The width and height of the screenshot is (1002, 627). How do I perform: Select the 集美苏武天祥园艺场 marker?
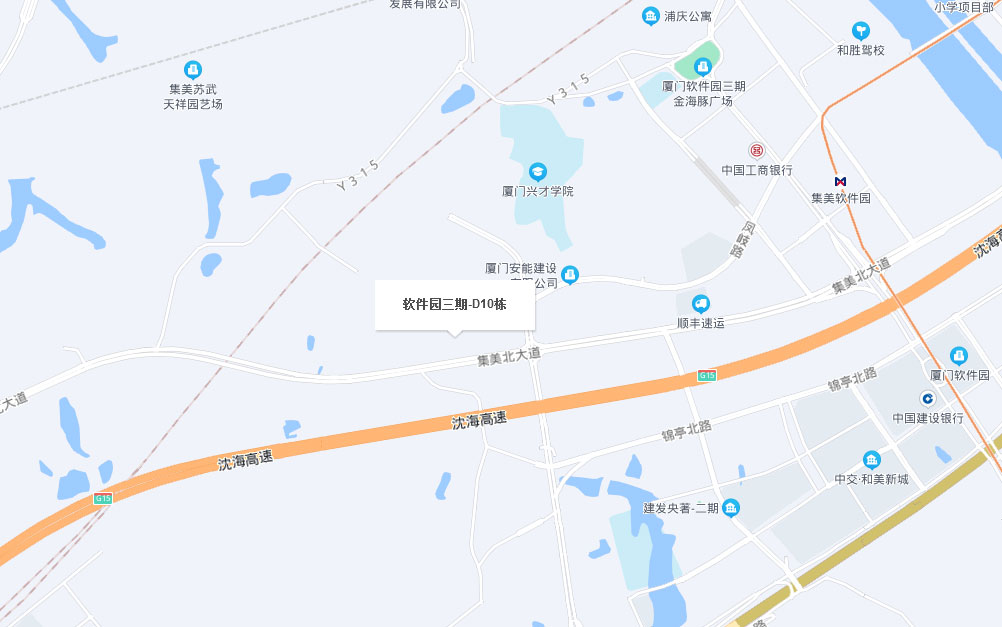193,70
